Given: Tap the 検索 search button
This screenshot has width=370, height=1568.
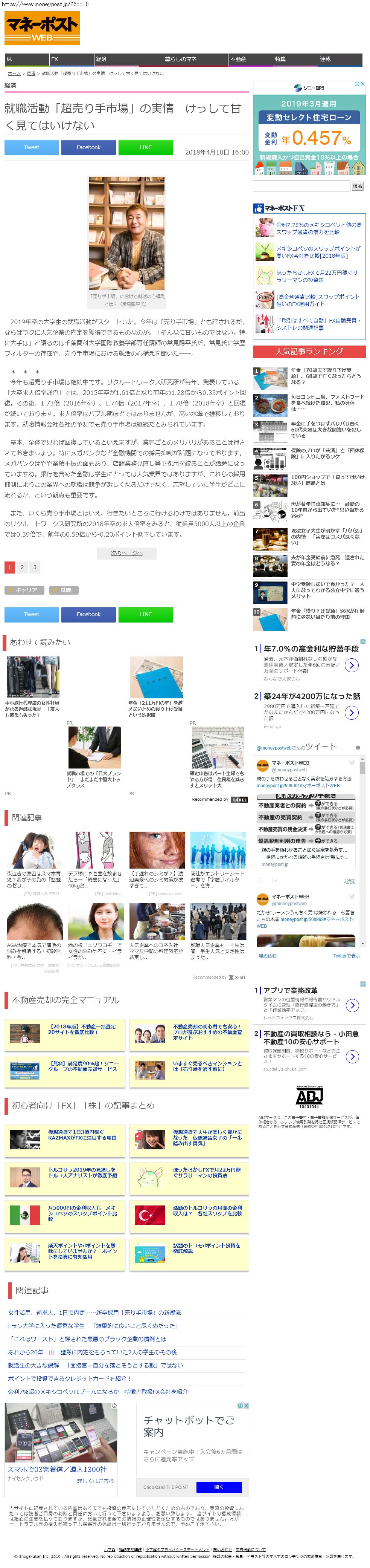Looking at the screenshot, I should pyautogui.click(x=358, y=186).
